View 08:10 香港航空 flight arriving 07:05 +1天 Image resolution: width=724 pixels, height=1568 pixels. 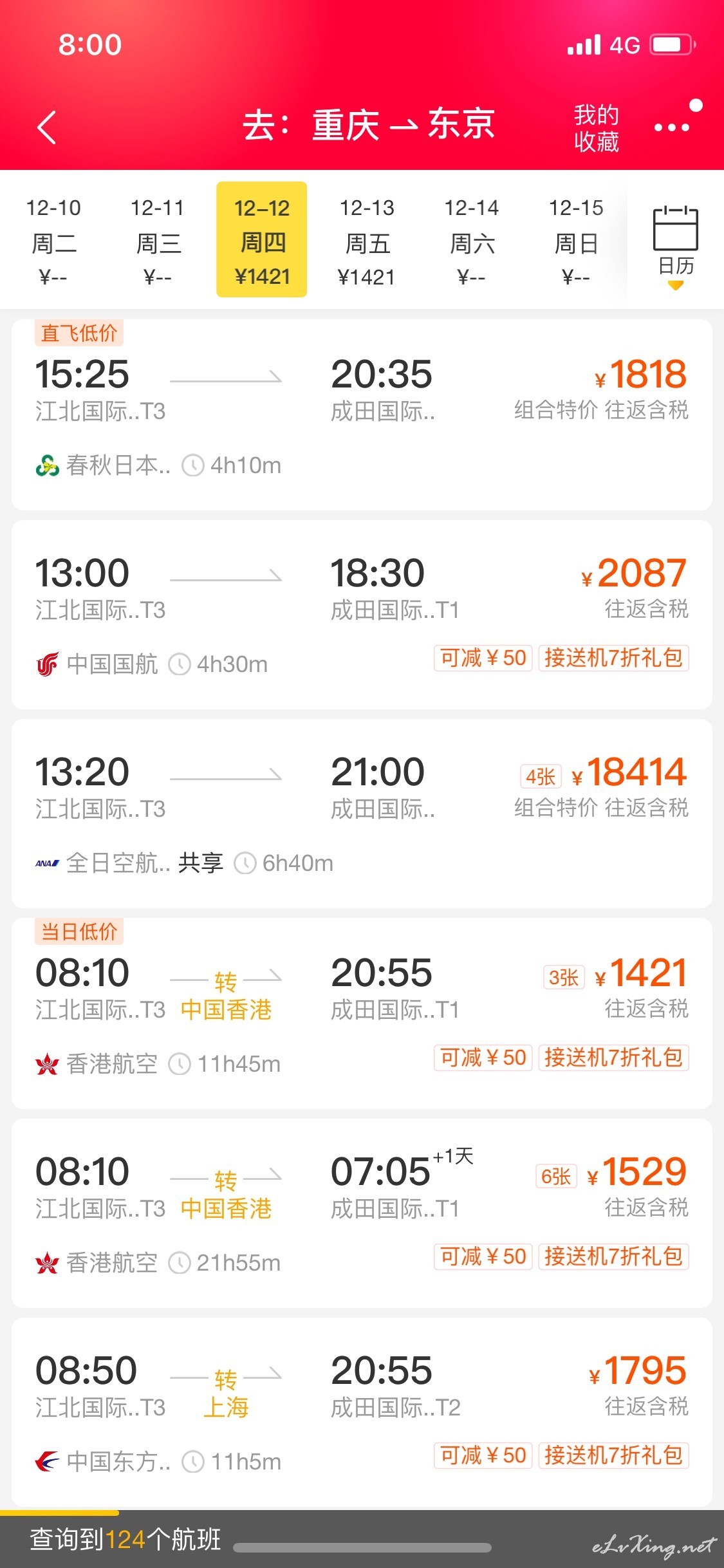coord(362,1213)
